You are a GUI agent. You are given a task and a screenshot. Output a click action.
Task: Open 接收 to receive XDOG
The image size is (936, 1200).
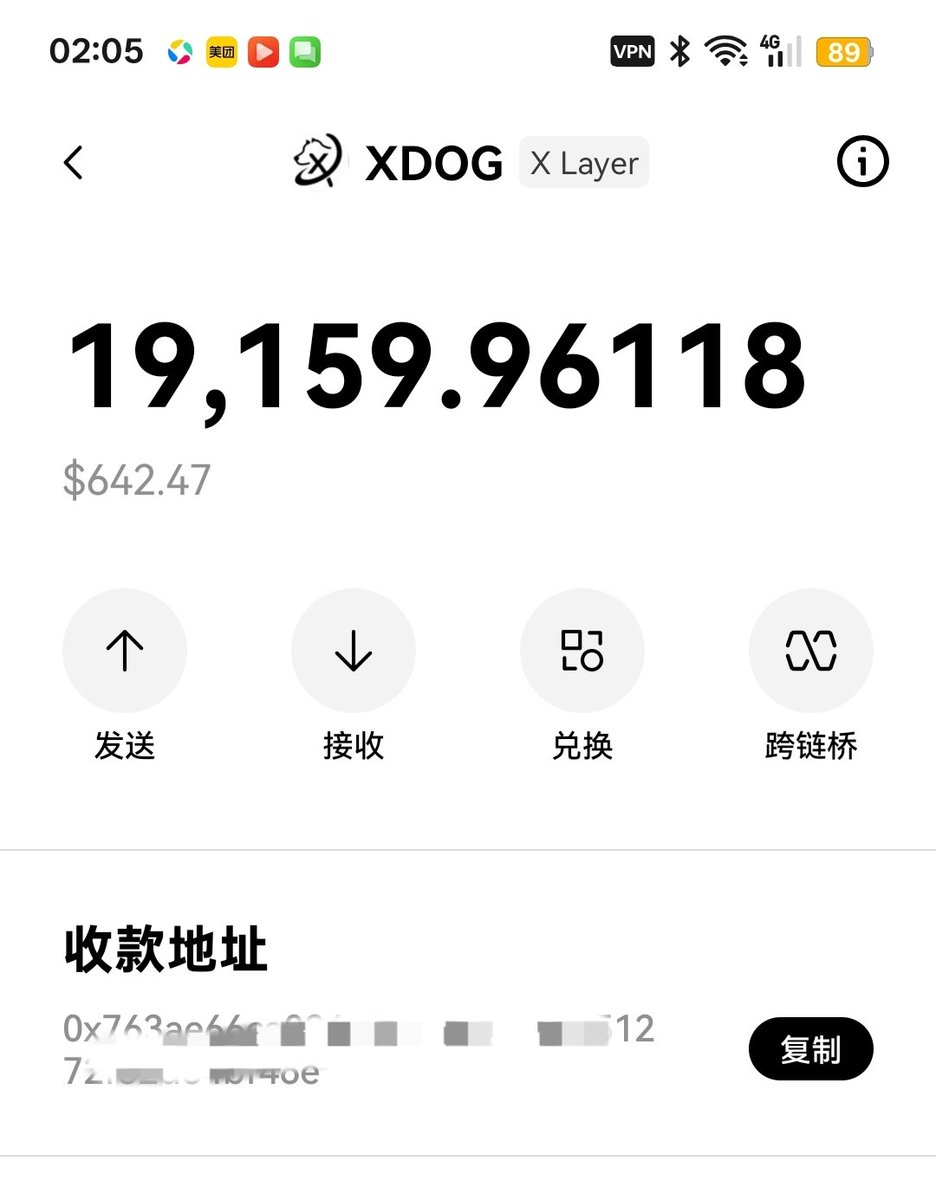point(353,651)
